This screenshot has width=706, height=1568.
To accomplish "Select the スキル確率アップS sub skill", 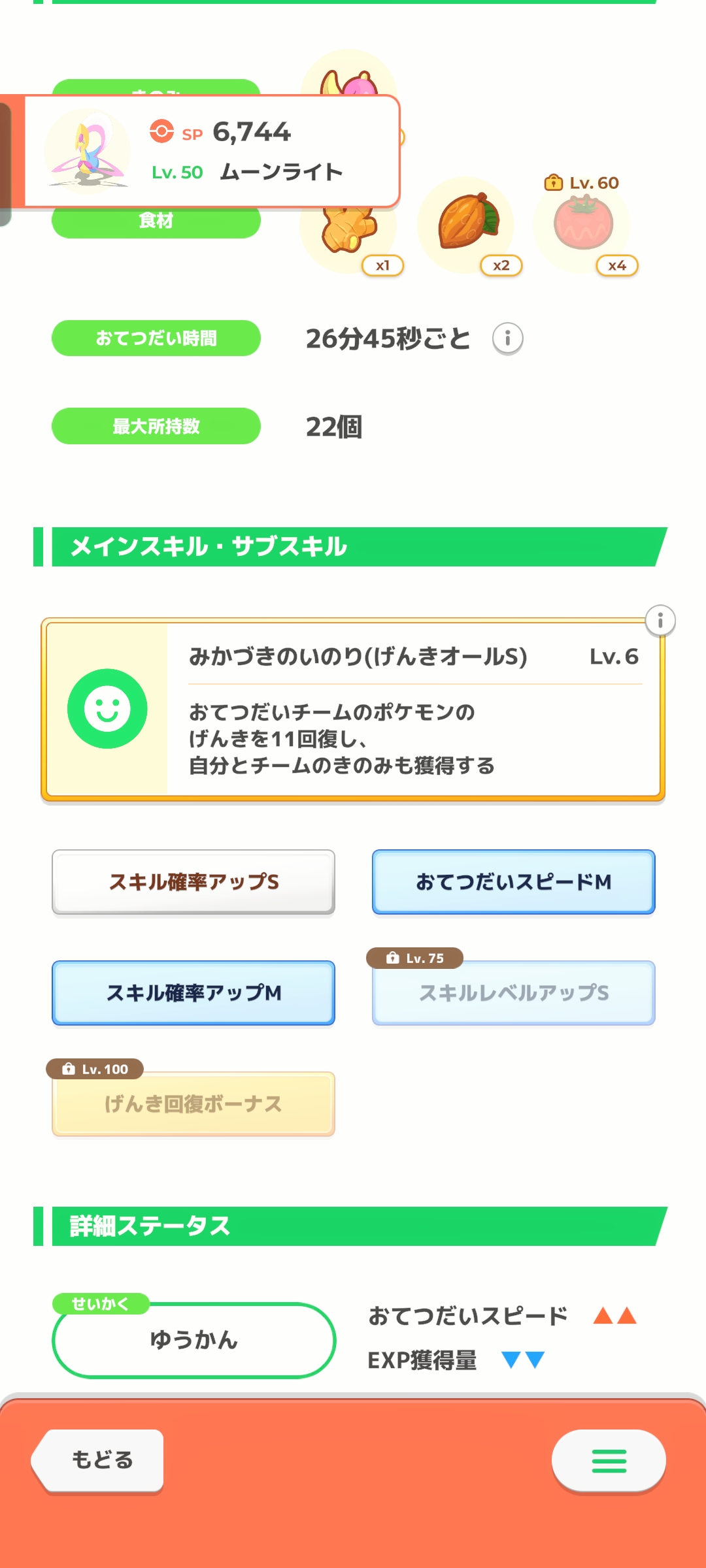I will 193,882.
